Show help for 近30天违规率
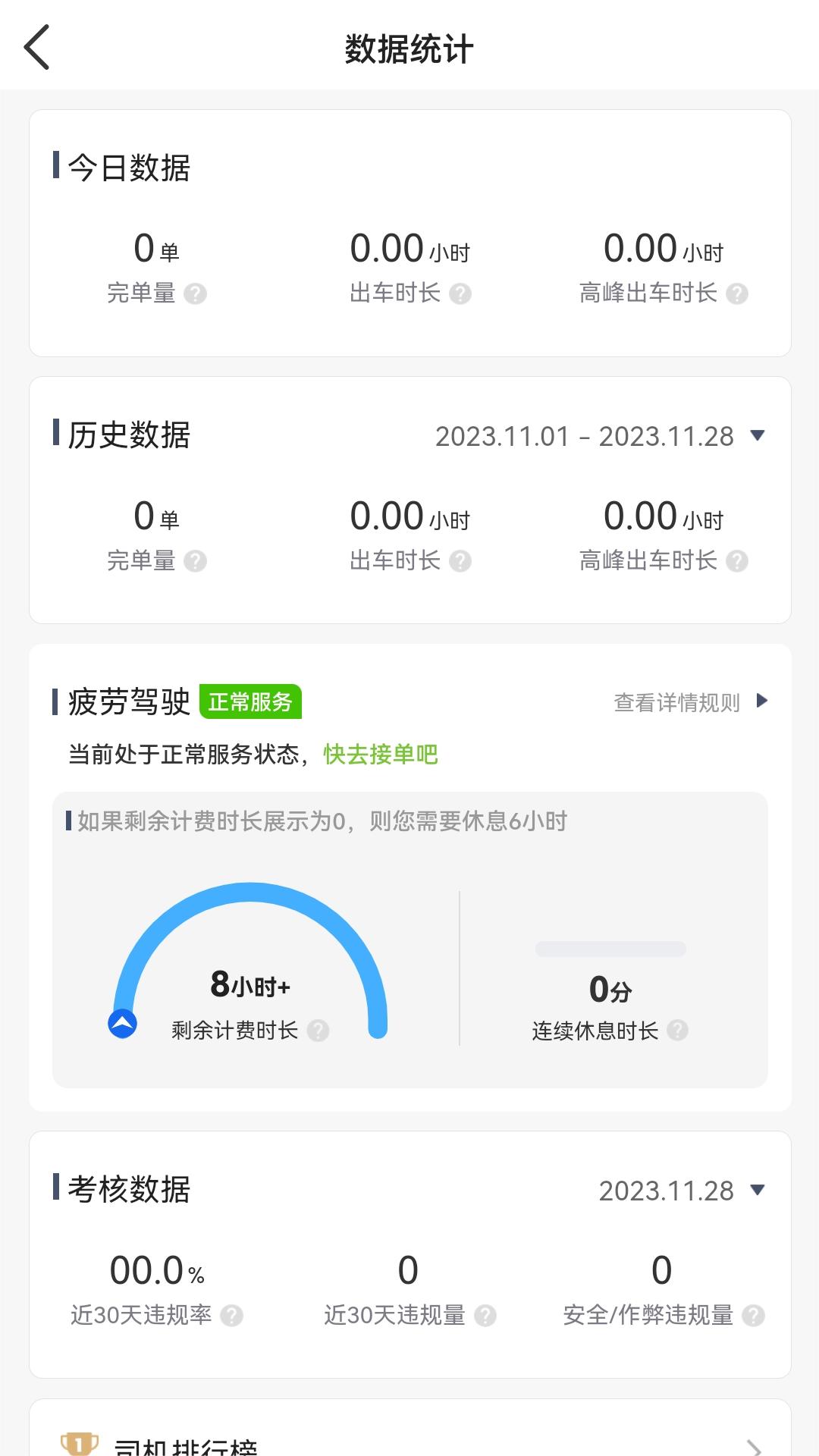Screen dimensions: 819x1456 (232, 1315)
